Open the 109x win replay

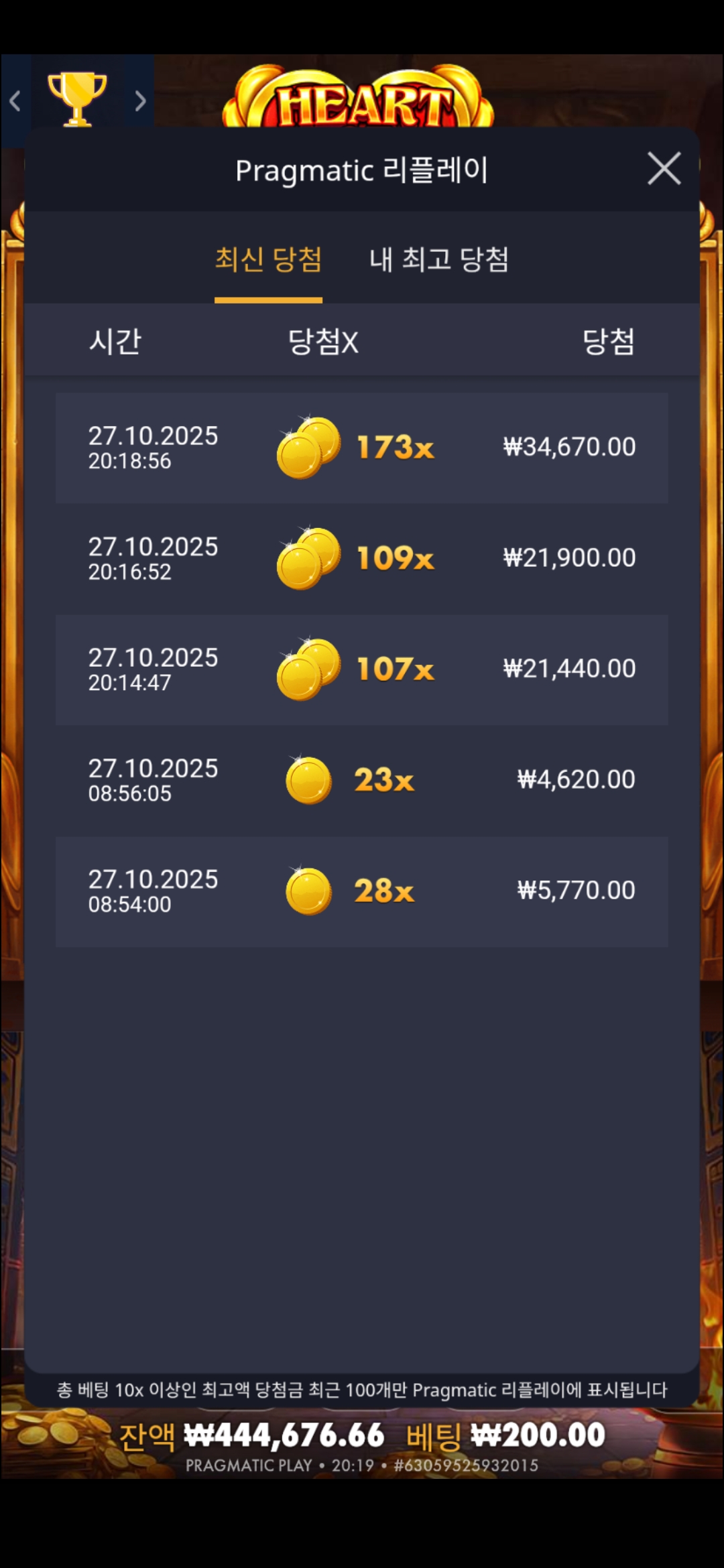pos(362,558)
